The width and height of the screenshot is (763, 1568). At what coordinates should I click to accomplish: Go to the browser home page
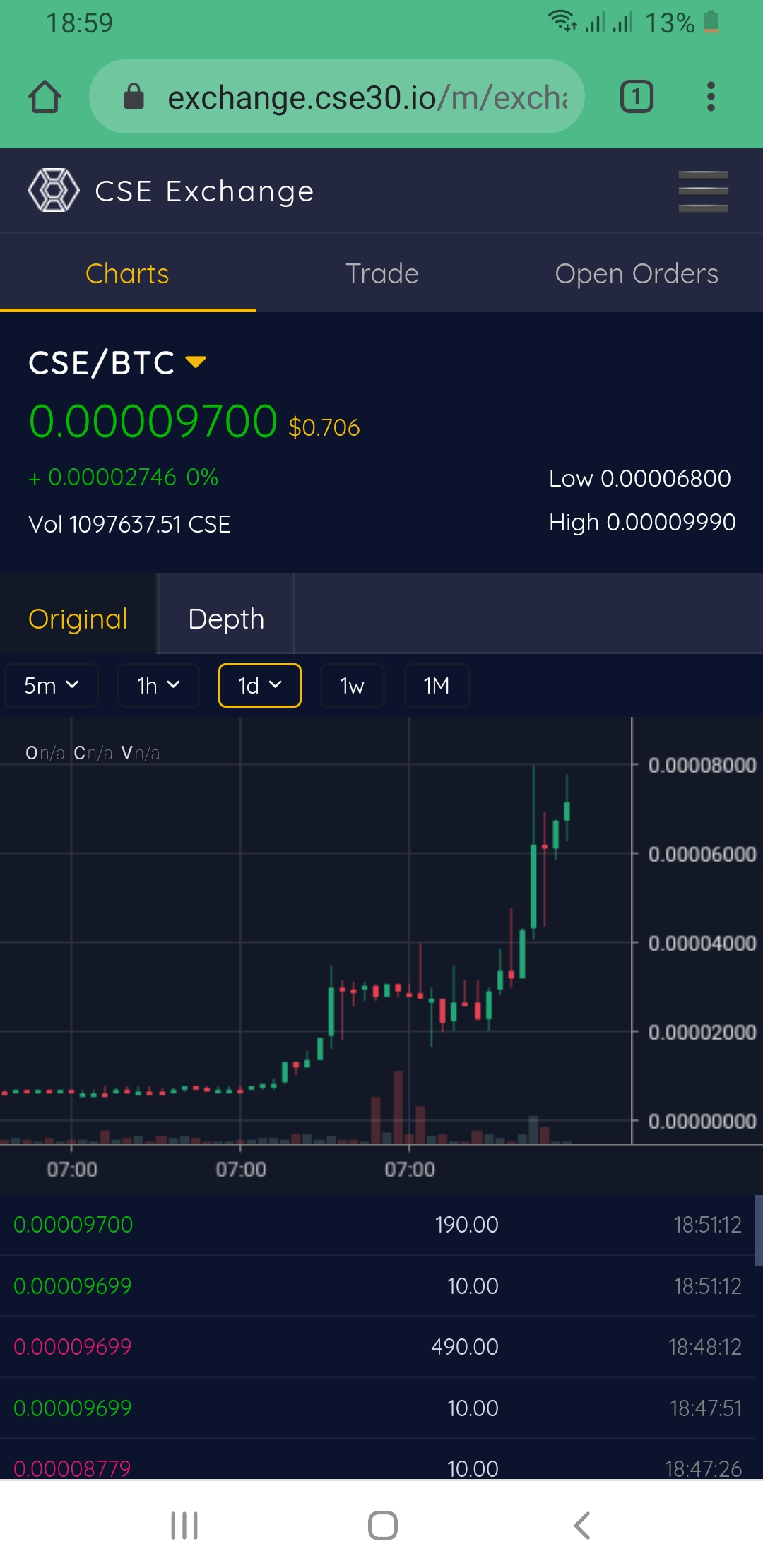coord(45,97)
